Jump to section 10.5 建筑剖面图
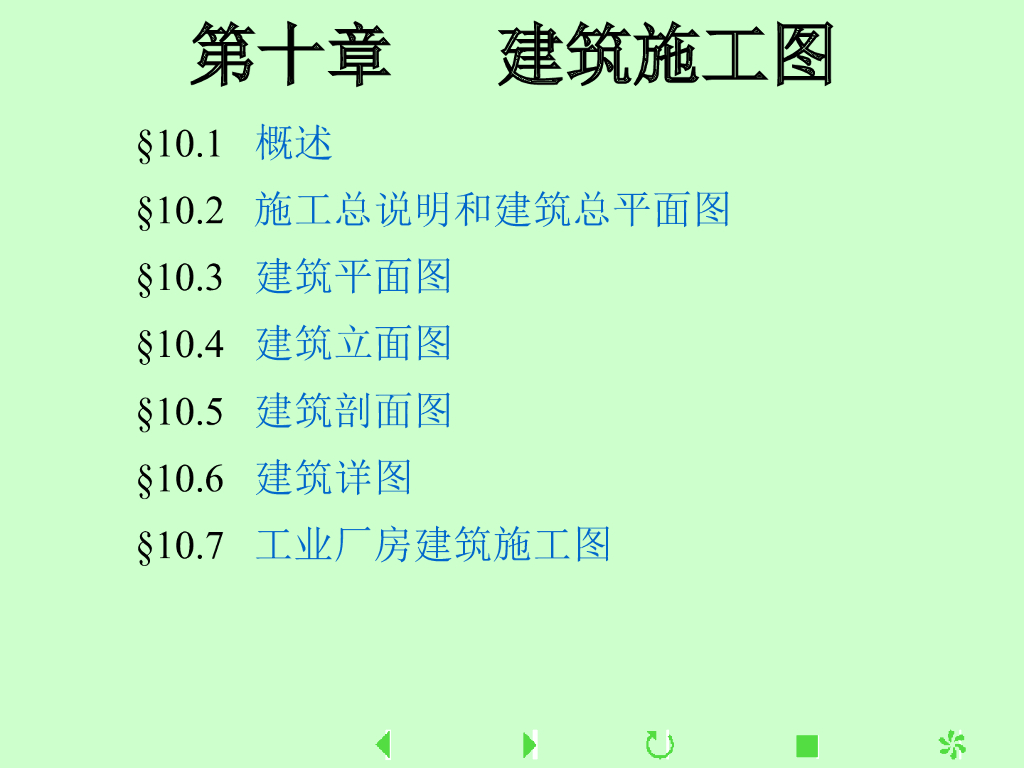The height and width of the screenshot is (768, 1024). (x=353, y=411)
